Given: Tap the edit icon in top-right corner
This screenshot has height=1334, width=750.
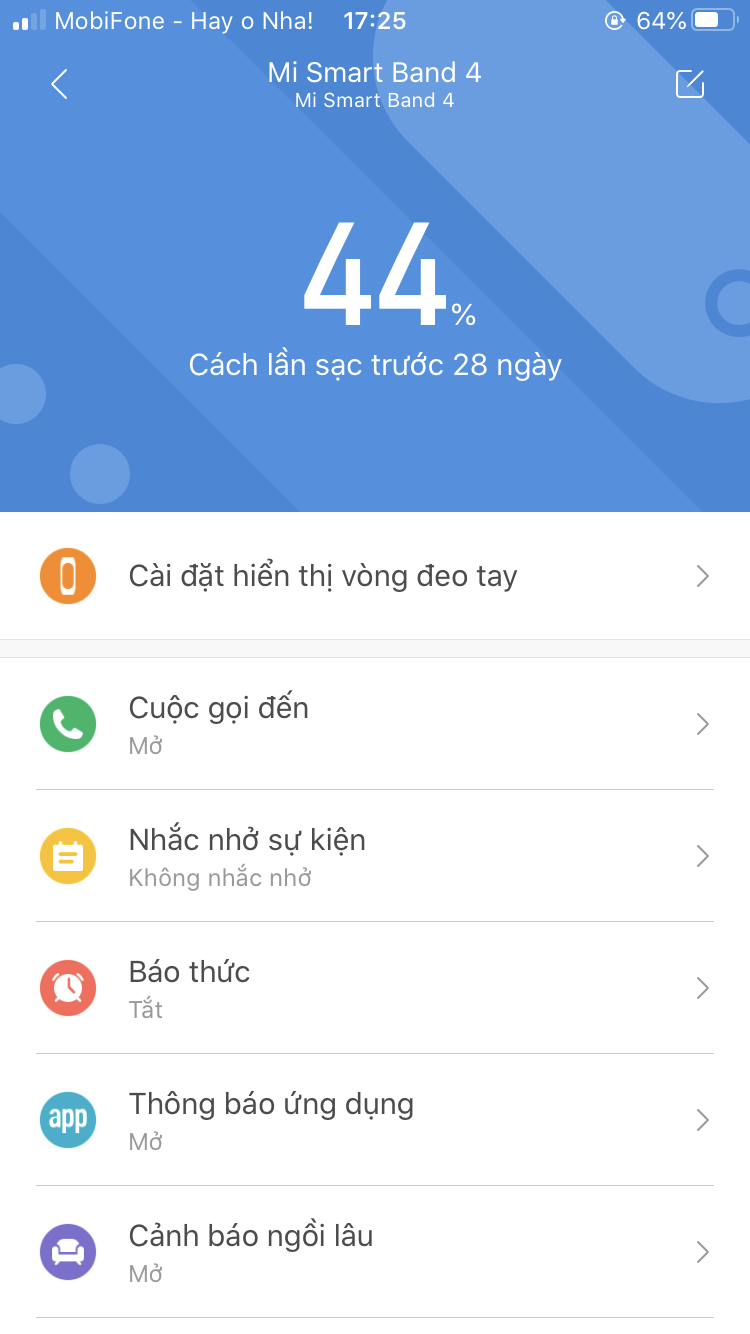Looking at the screenshot, I should pos(690,85).
